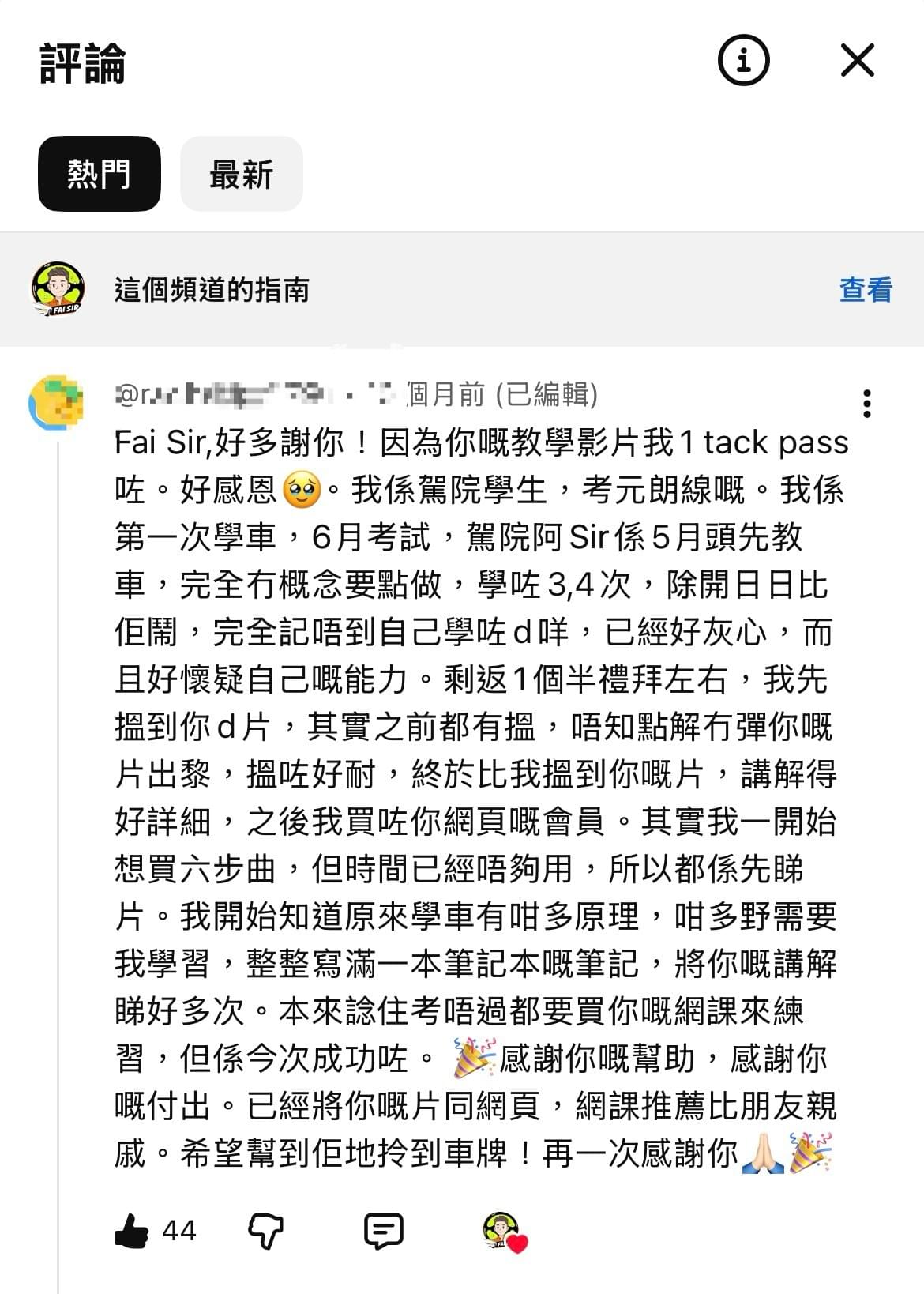This screenshot has width=924, height=1294.
Task: Switch to the 最新 comments tab
Action: 241,174
